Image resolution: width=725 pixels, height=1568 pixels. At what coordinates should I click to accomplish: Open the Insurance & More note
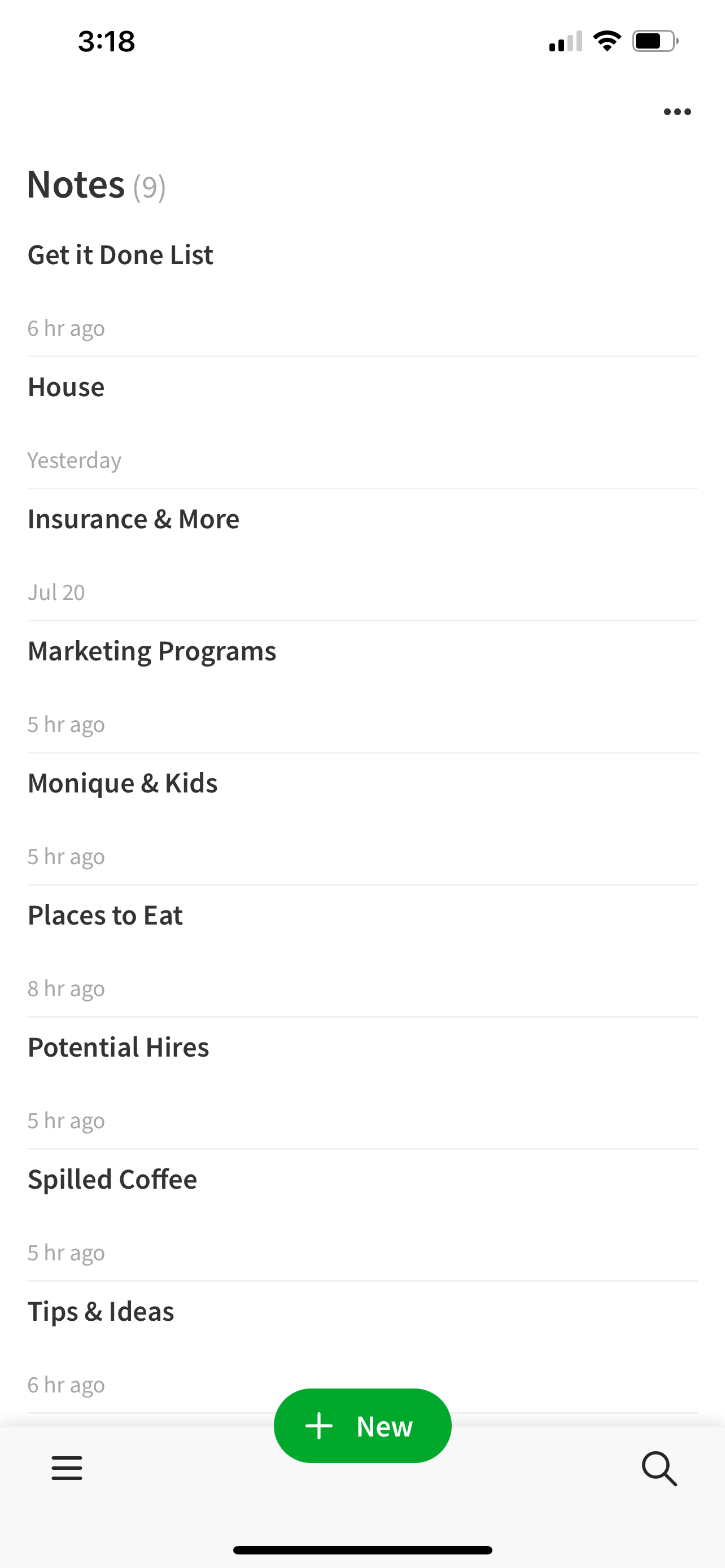[362, 555]
